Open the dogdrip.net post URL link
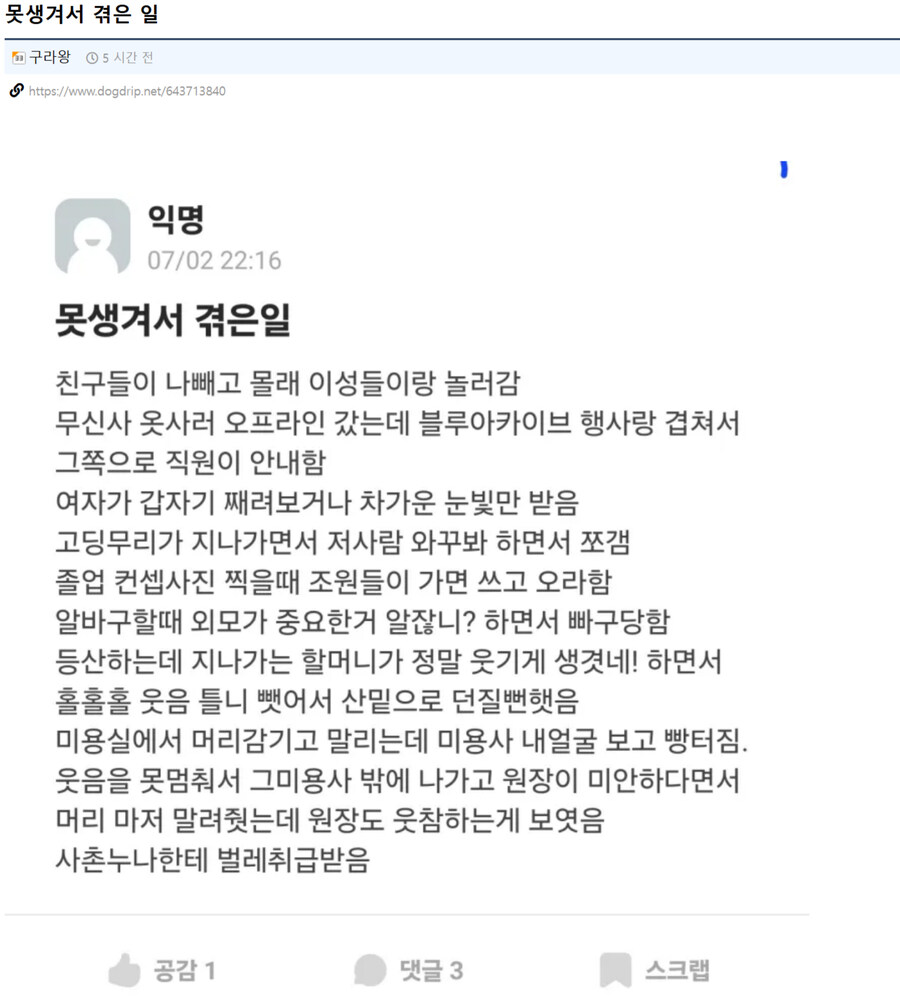This screenshot has width=900, height=1004. (x=127, y=91)
